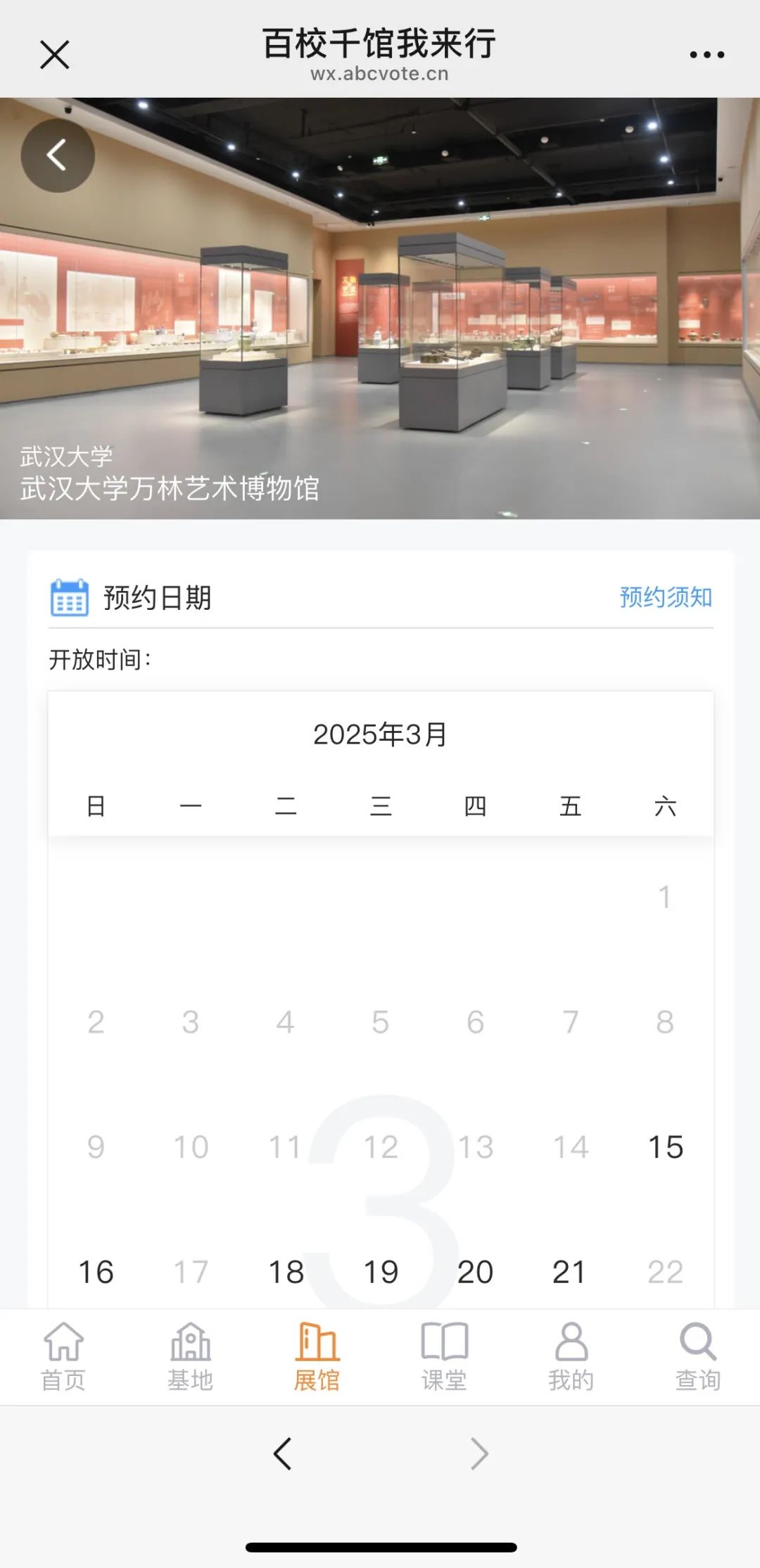Open the three-dot overflow menu
Screen dimensions: 760x1568
click(x=707, y=55)
